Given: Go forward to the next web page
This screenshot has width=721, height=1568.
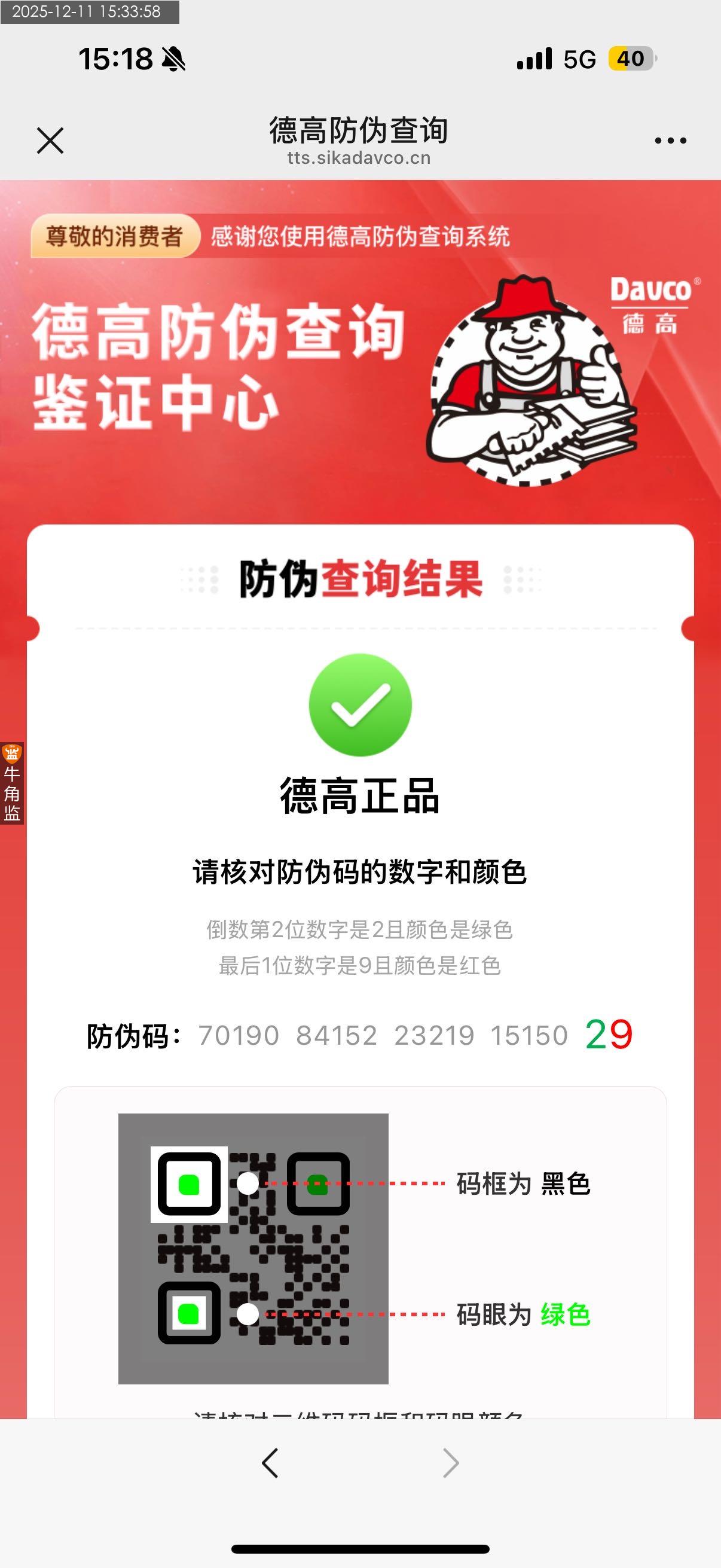Looking at the screenshot, I should pyautogui.click(x=450, y=1462).
